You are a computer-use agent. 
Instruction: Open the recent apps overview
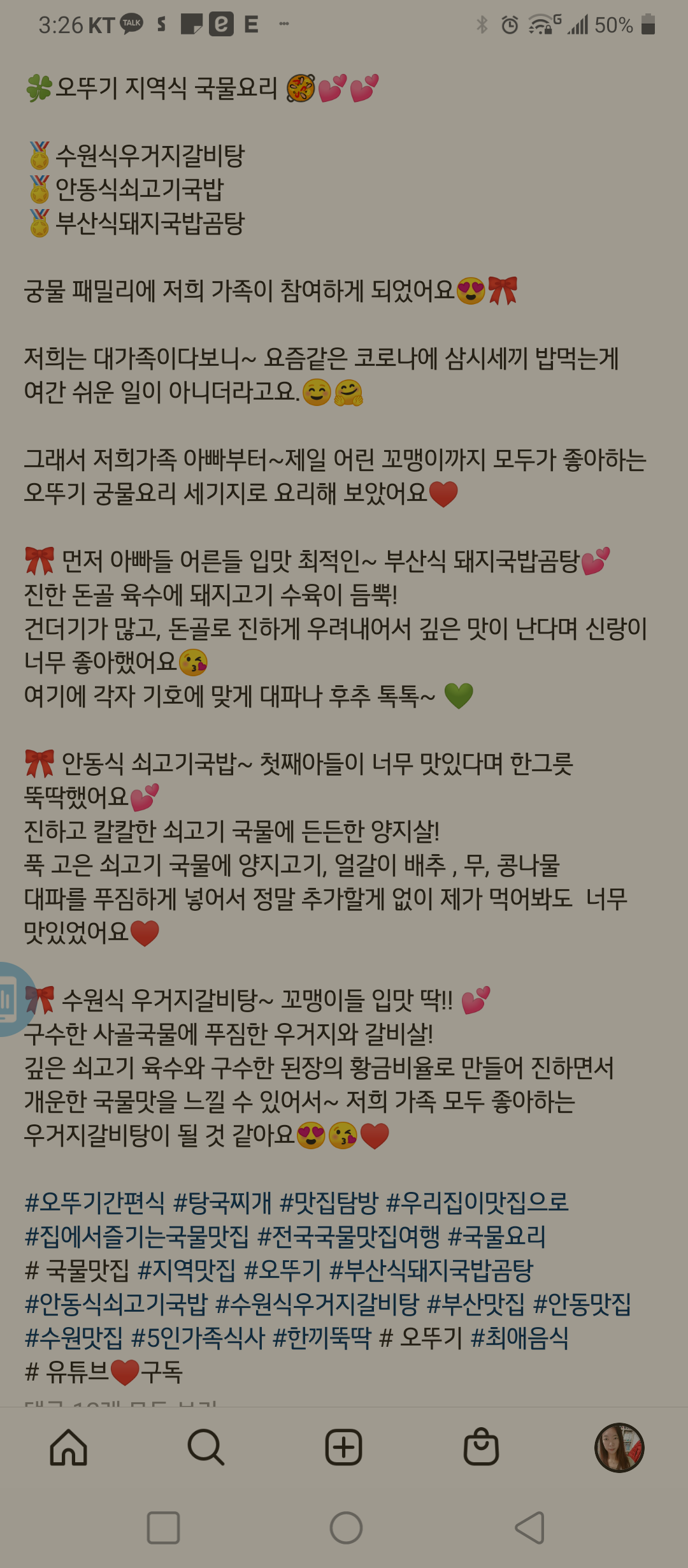click(163, 1528)
